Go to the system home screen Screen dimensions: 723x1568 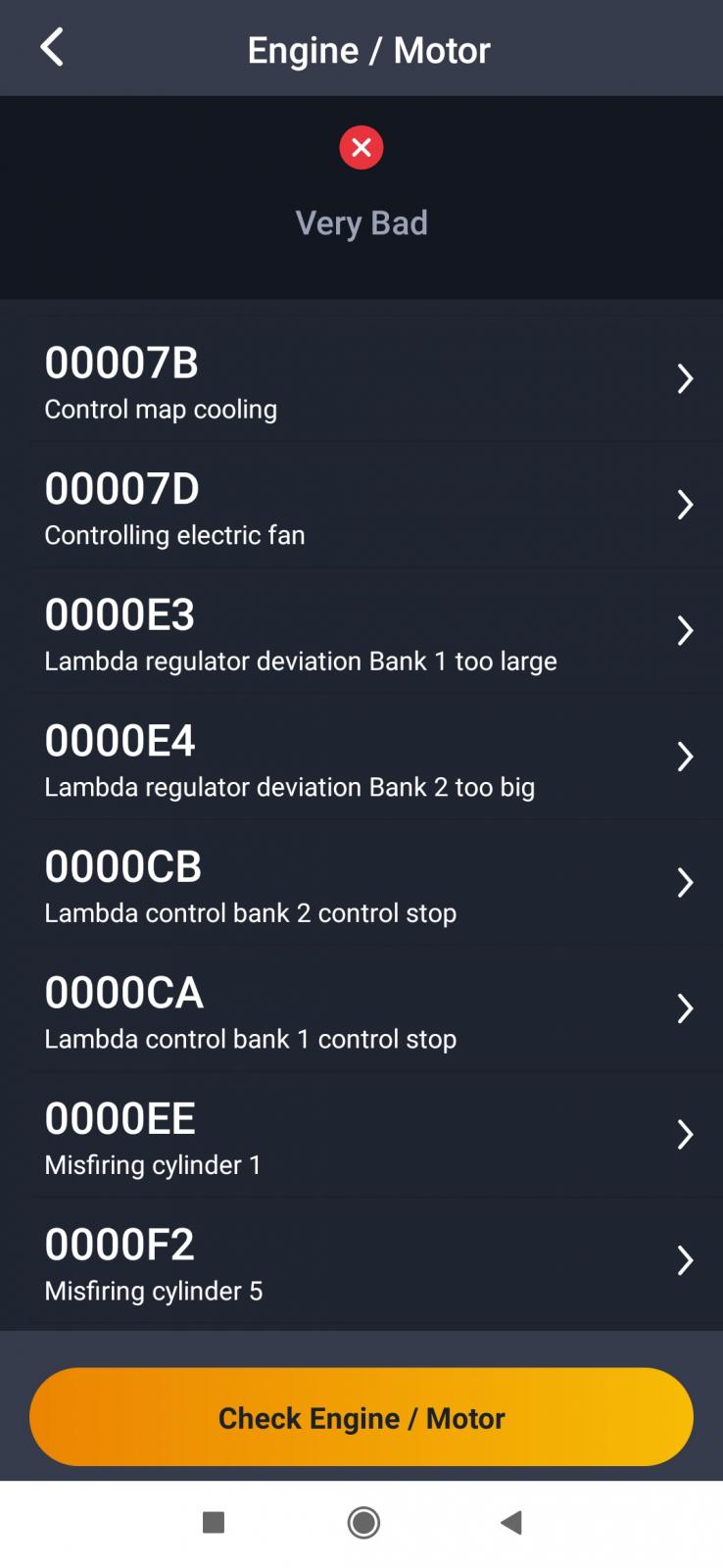tap(363, 1522)
